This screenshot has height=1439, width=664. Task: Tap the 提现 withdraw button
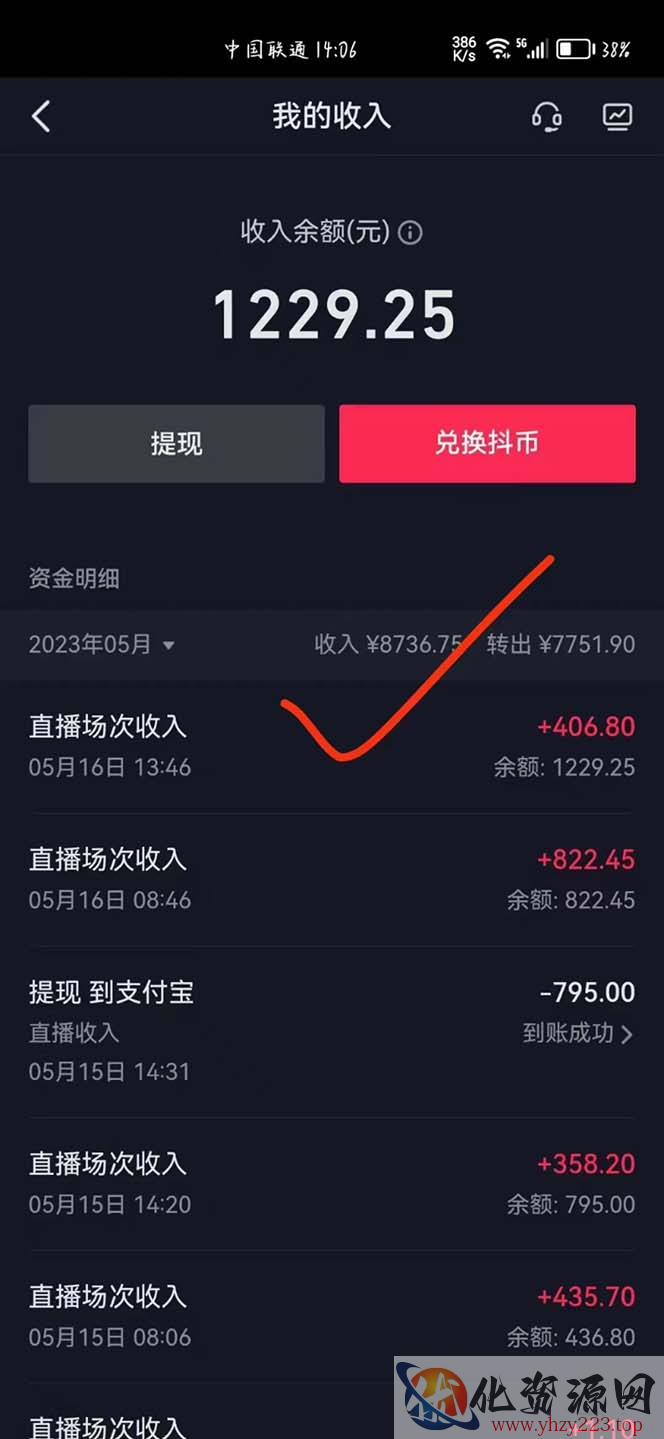pyautogui.click(x=176, y=444)
